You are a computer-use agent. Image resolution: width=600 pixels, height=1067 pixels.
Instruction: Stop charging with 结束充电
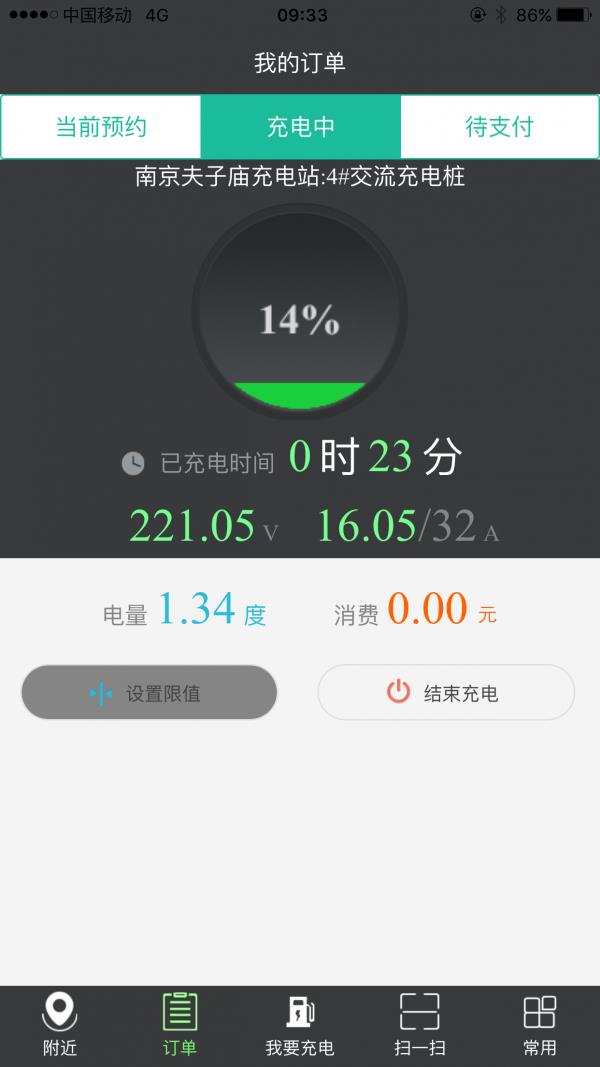[x=446, y=693]
